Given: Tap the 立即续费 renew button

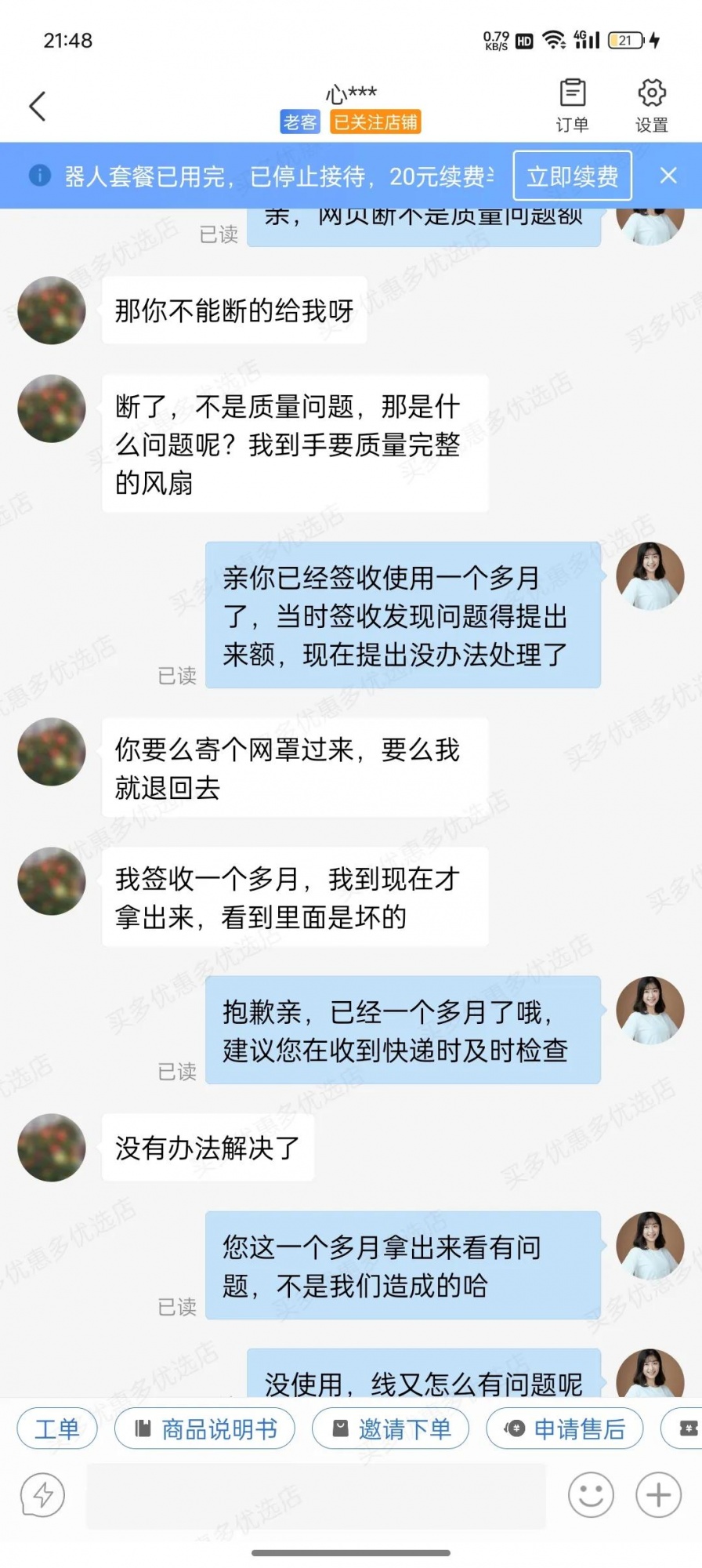Looking at the screenshot, I should (x=572, y=176).
